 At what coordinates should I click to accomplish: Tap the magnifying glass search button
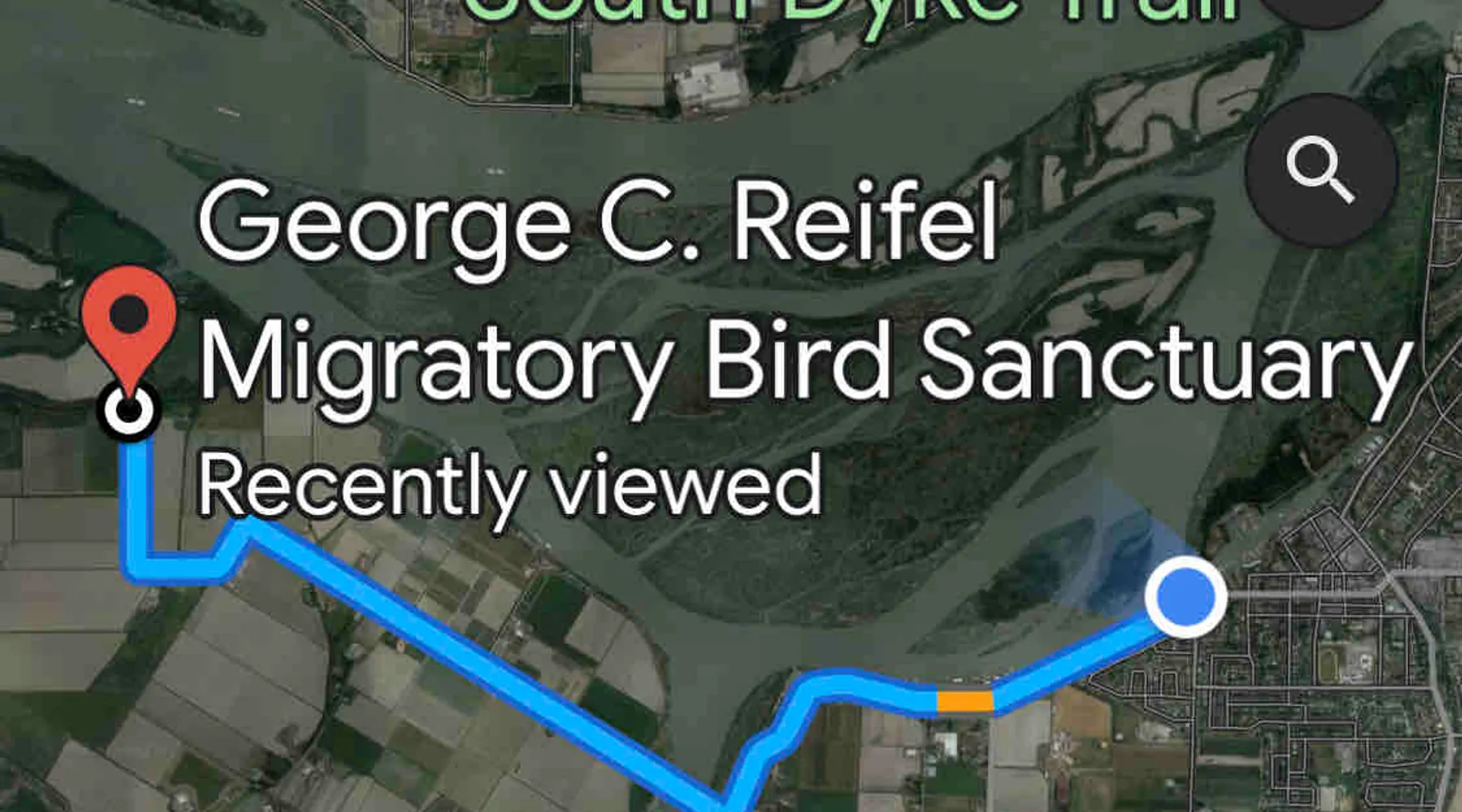(1321, 170)
